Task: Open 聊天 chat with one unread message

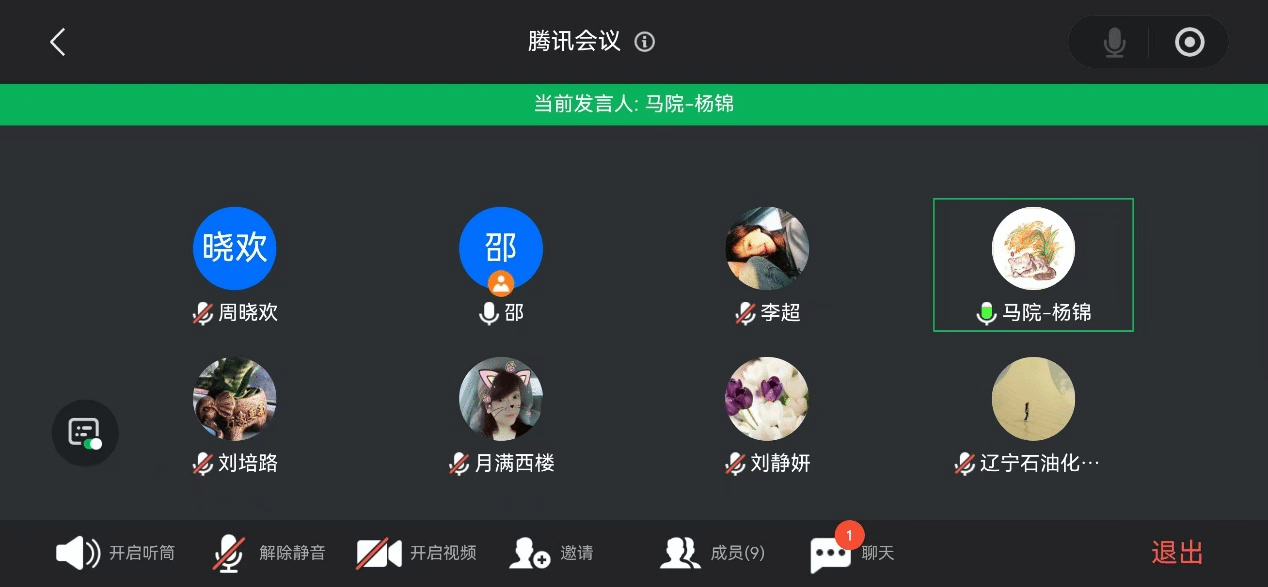Action: tap(852, 553)
